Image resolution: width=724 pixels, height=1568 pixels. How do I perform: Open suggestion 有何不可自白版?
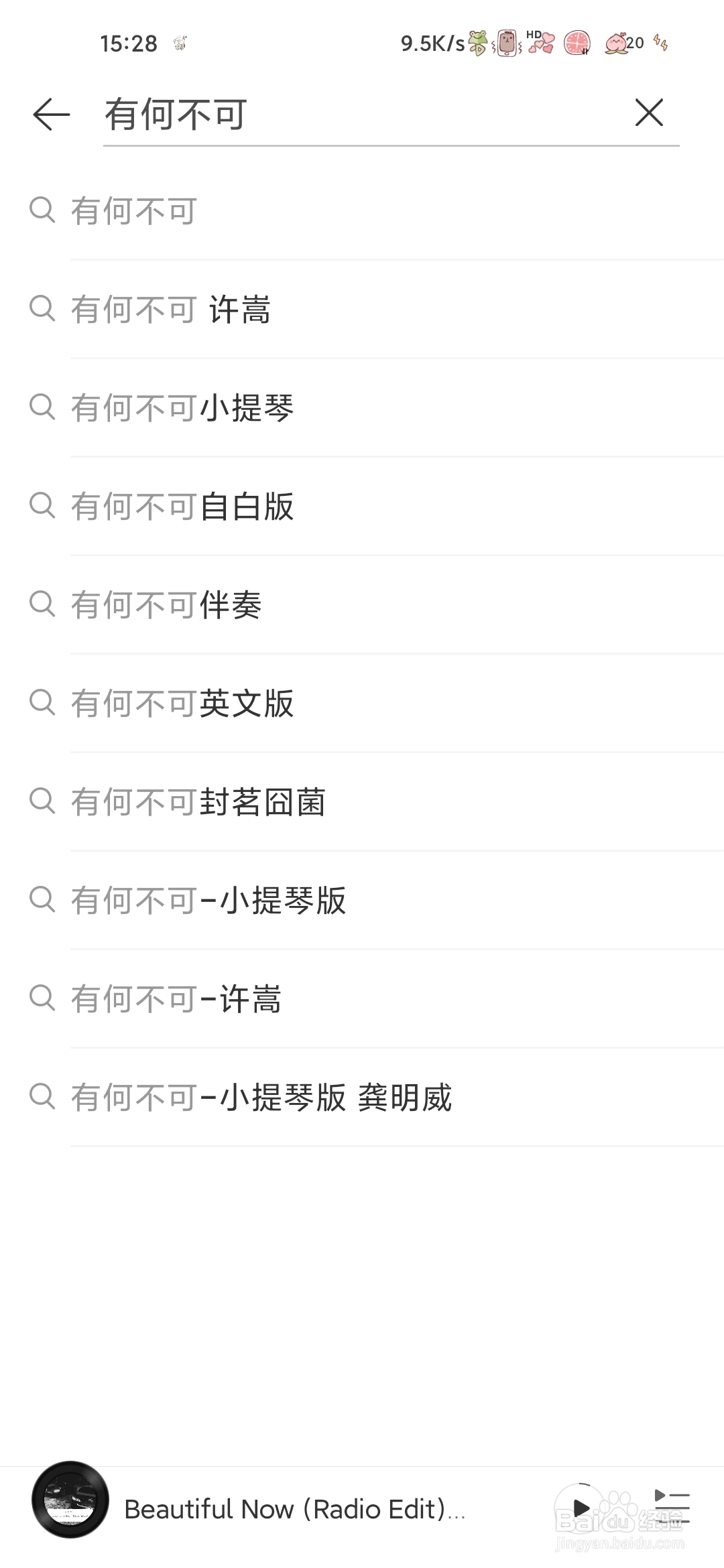coord(362,506)
